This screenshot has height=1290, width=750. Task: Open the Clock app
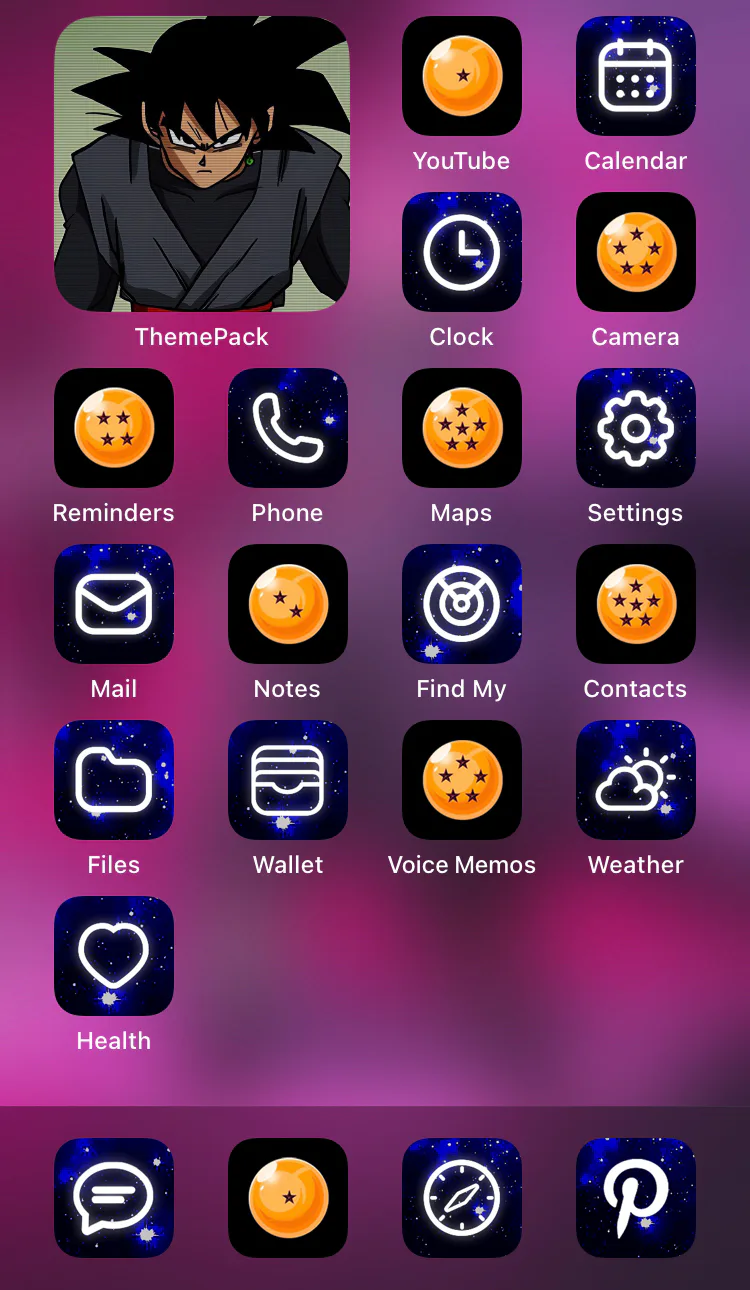[x=462, y=252]
